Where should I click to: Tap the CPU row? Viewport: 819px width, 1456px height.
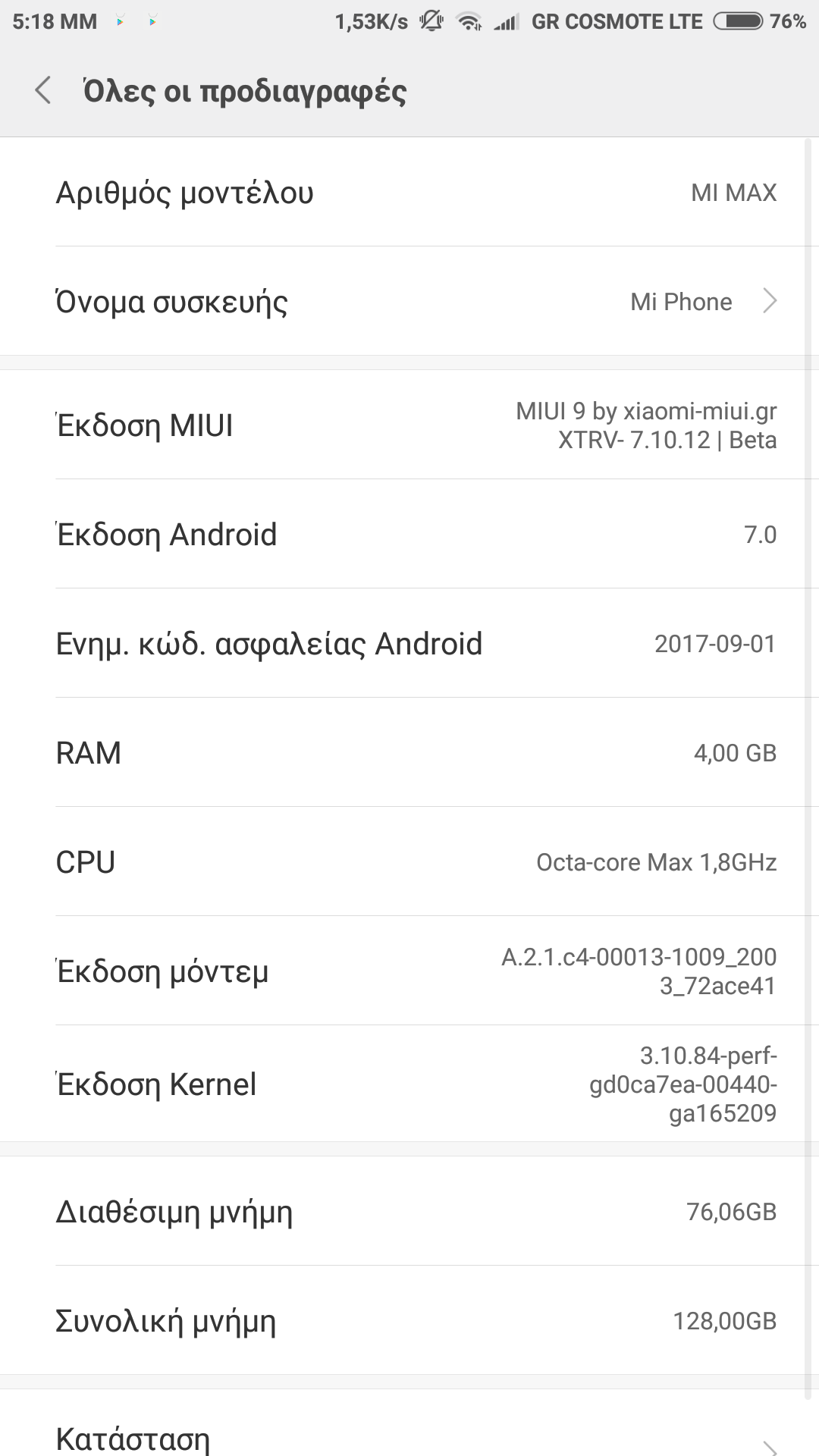coord(409,862)
